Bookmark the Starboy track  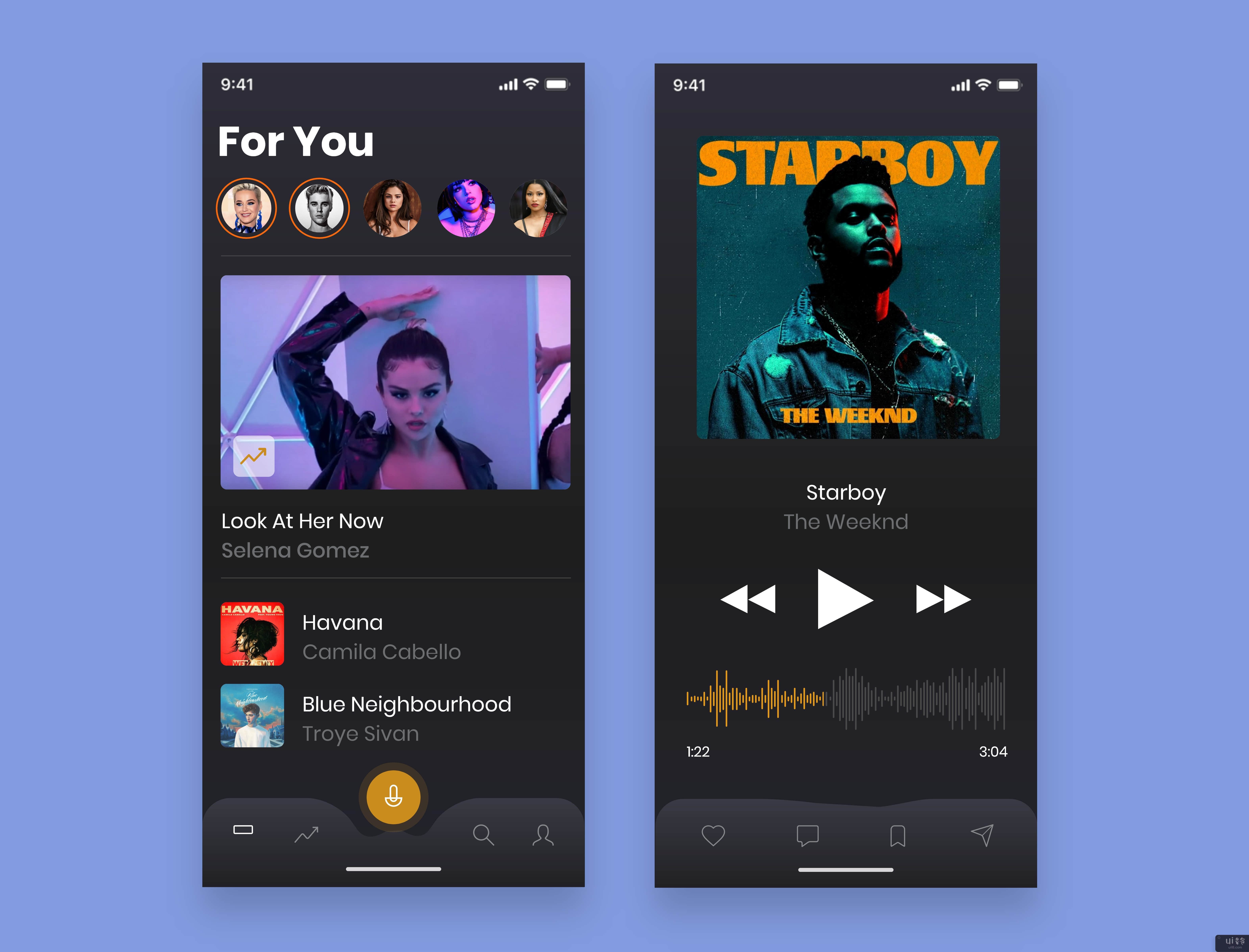[897, 835]
